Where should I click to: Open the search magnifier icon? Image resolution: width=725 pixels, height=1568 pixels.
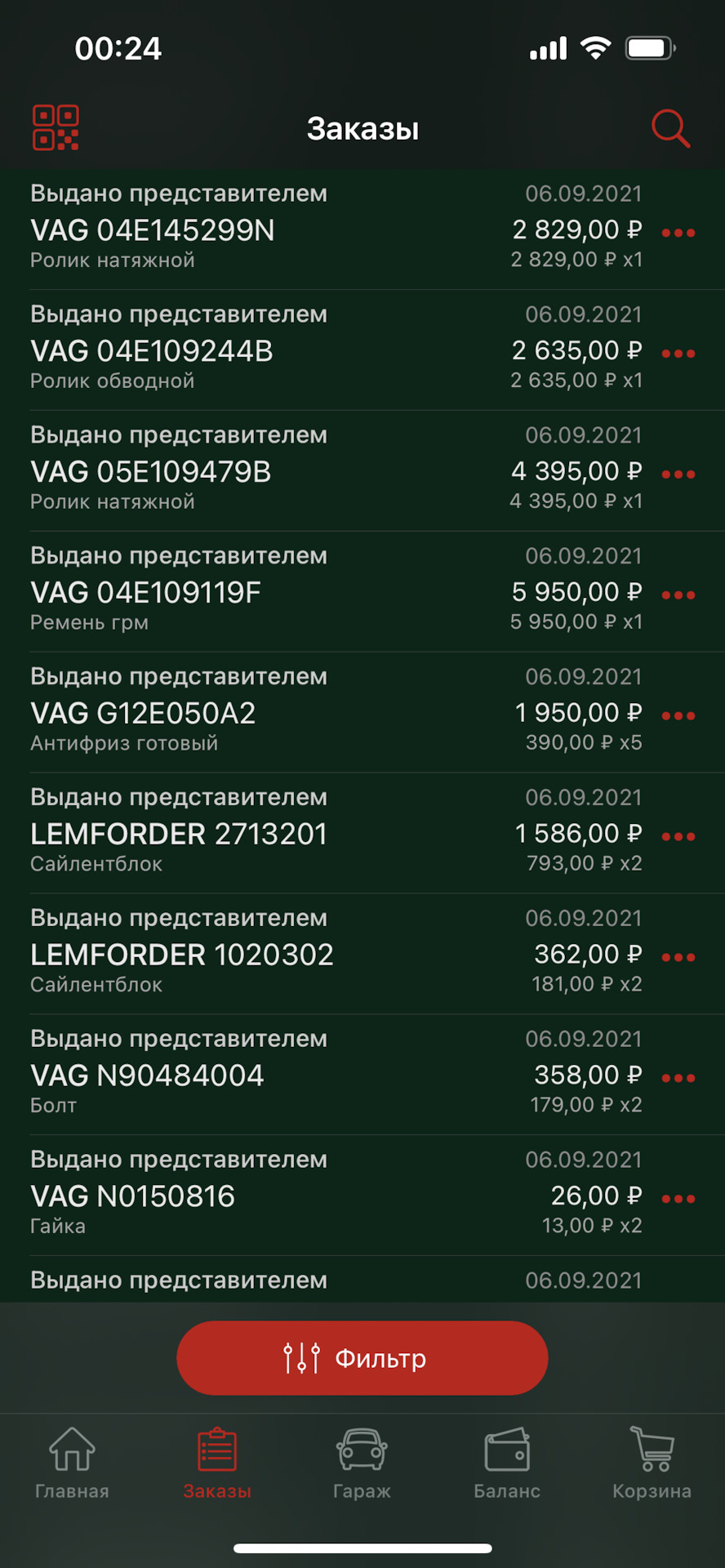click(670, 129)
